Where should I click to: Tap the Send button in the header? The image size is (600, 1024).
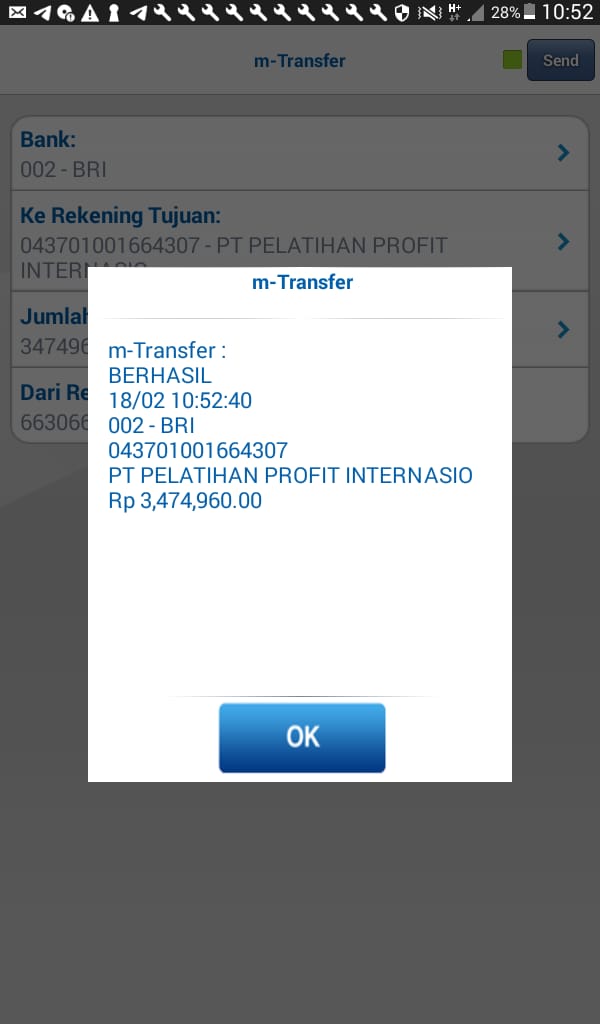click(560, 61)
